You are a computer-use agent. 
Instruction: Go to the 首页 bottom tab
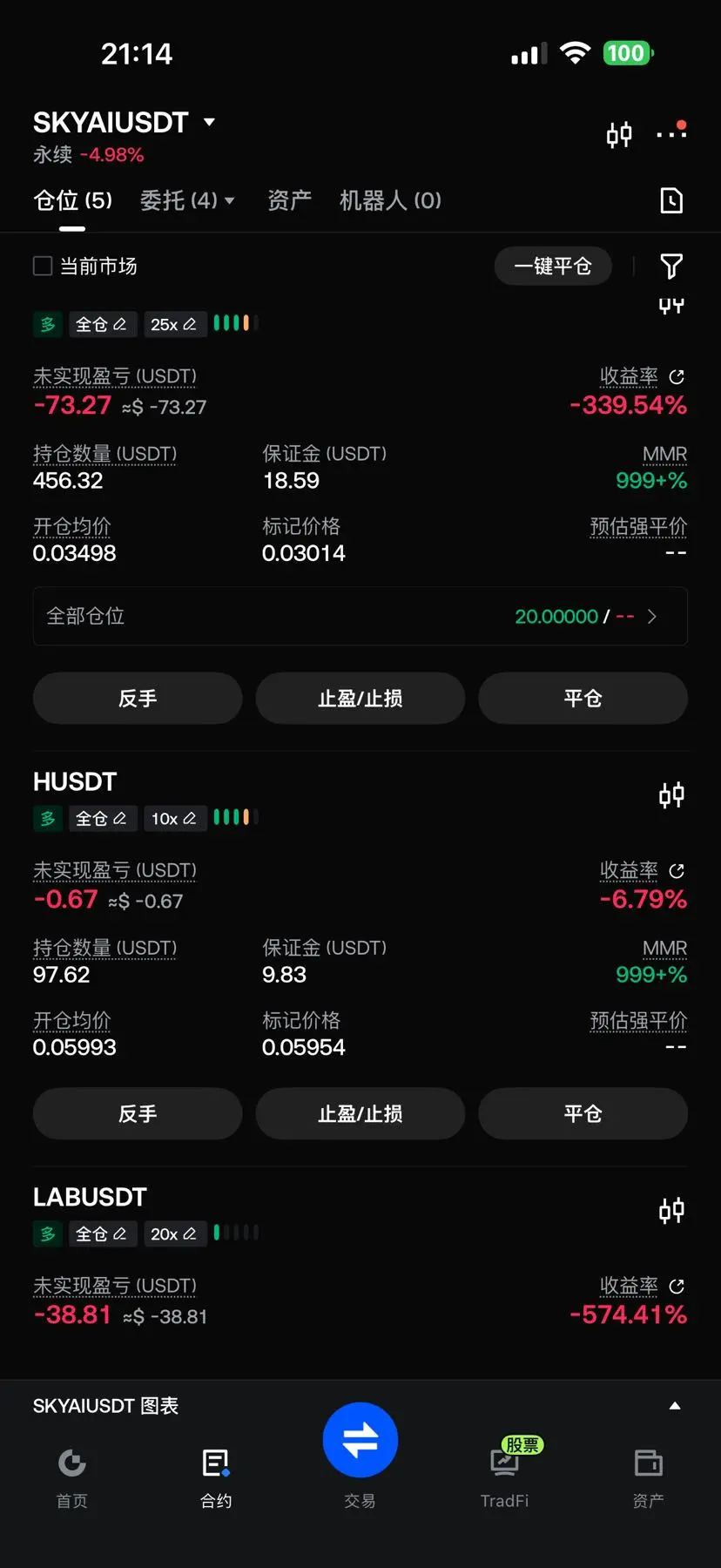pos(72,1477)
